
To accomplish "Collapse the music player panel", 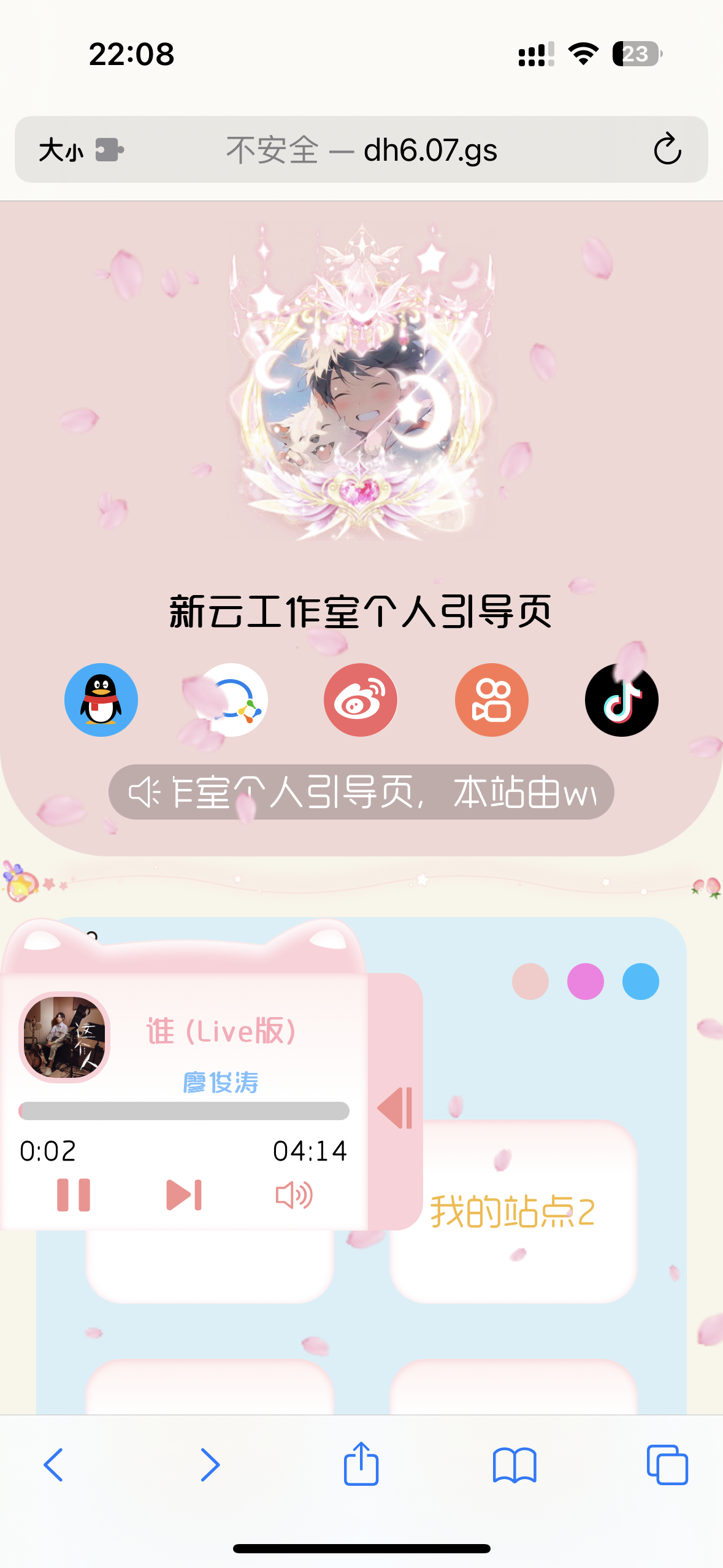I will point(396,1108).
